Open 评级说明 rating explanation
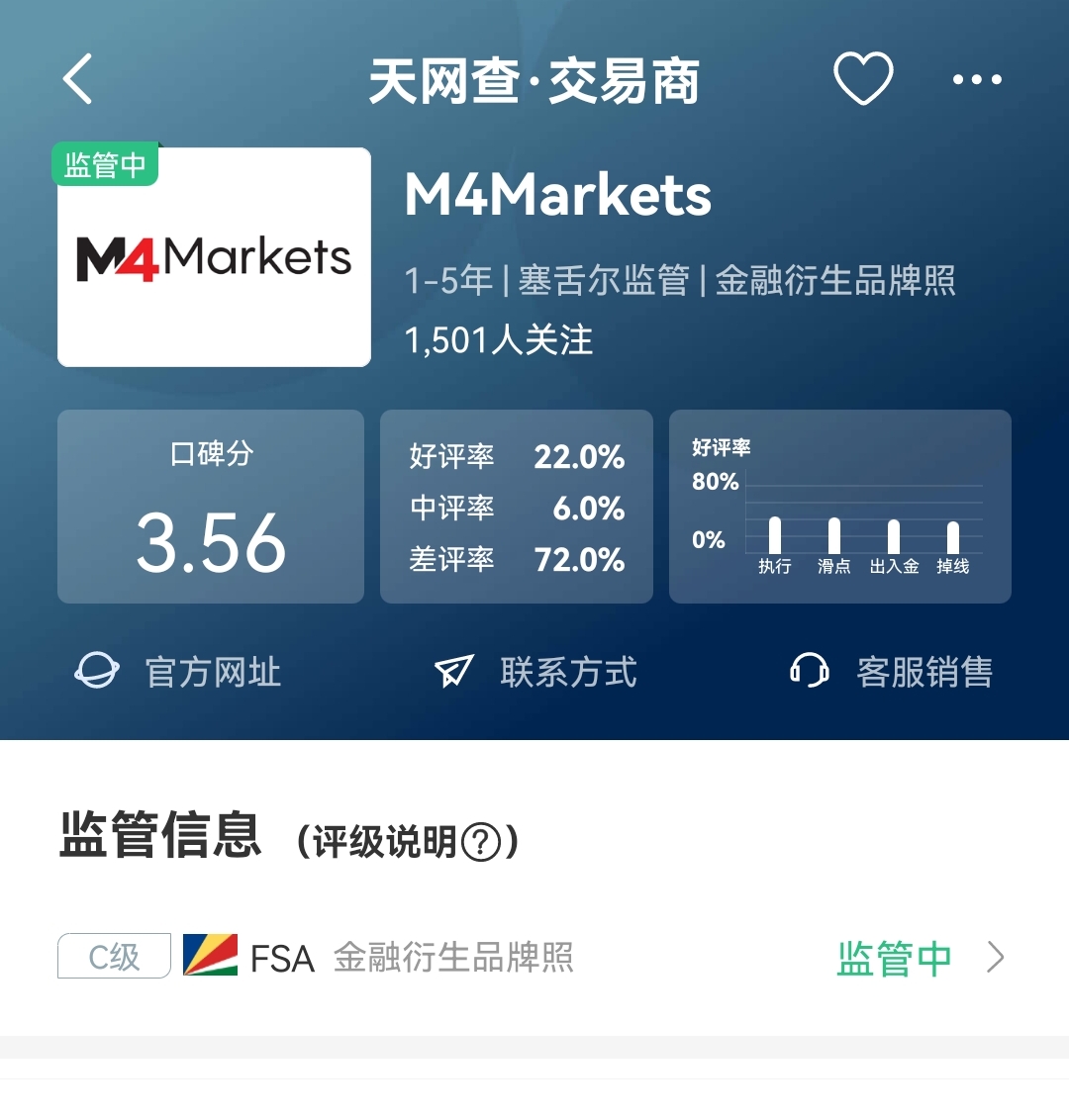1069x1120 pixels. point(408,843)
